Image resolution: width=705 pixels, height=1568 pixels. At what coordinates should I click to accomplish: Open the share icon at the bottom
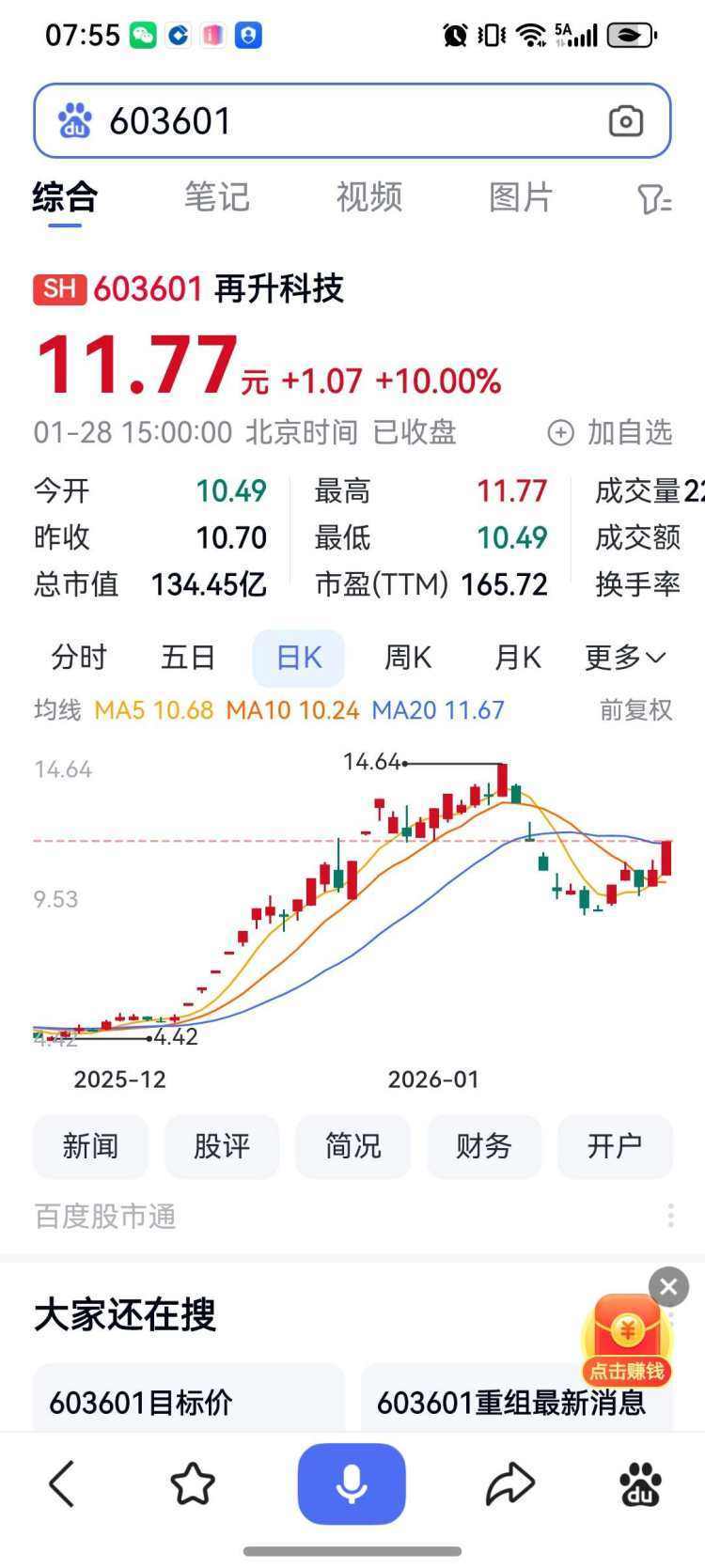tap(510, 1483)
